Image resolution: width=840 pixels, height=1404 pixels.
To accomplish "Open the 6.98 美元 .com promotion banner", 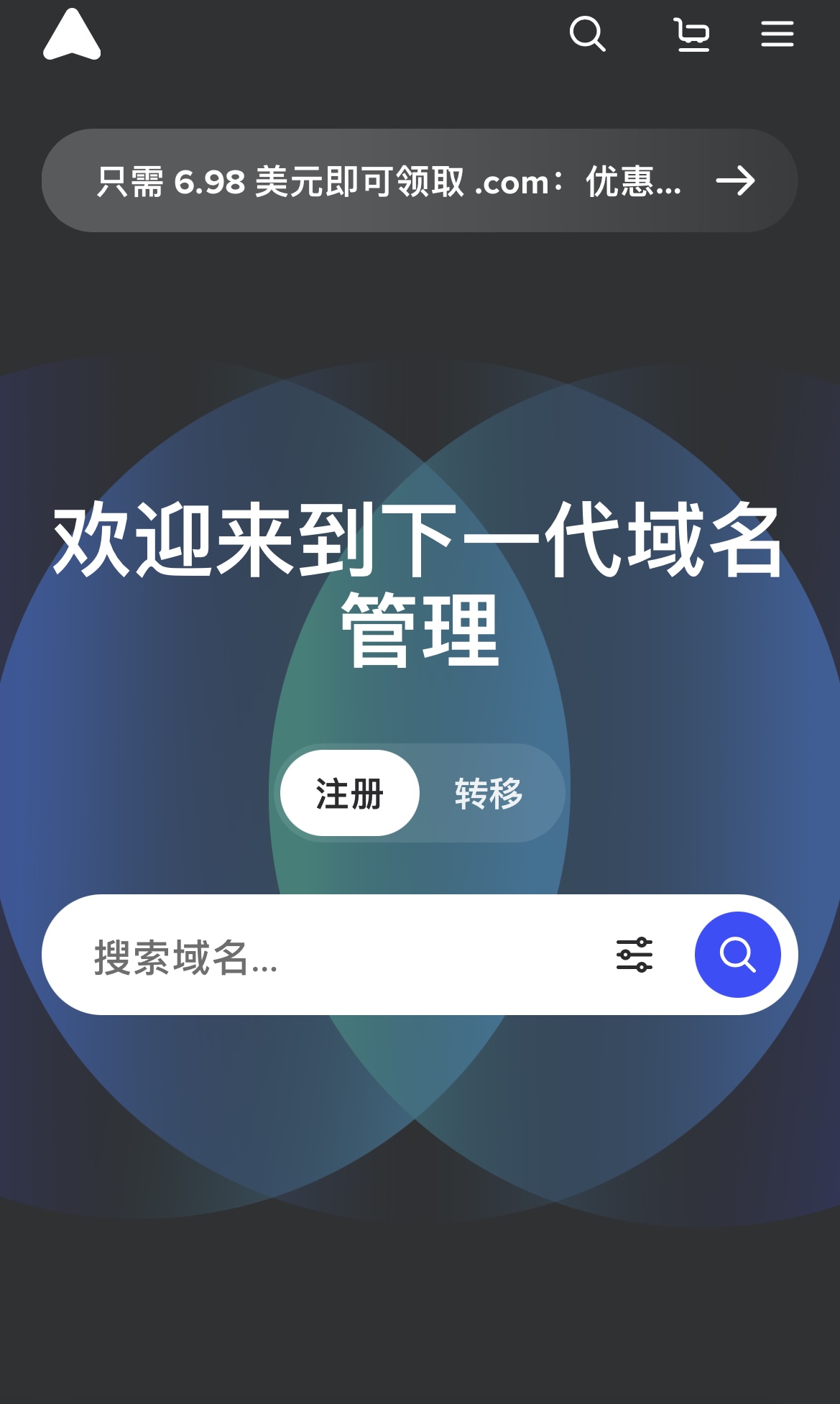I will click(x=420, y=180).
